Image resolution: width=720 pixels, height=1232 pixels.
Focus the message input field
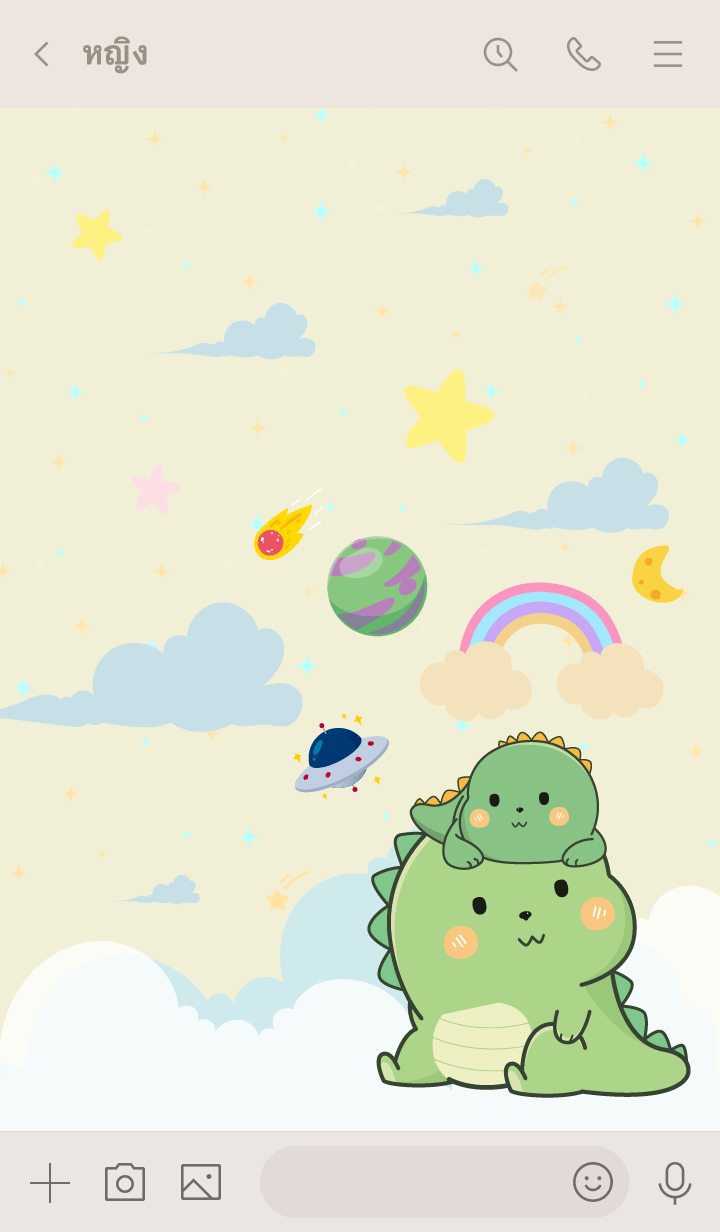coord(410,1182)
